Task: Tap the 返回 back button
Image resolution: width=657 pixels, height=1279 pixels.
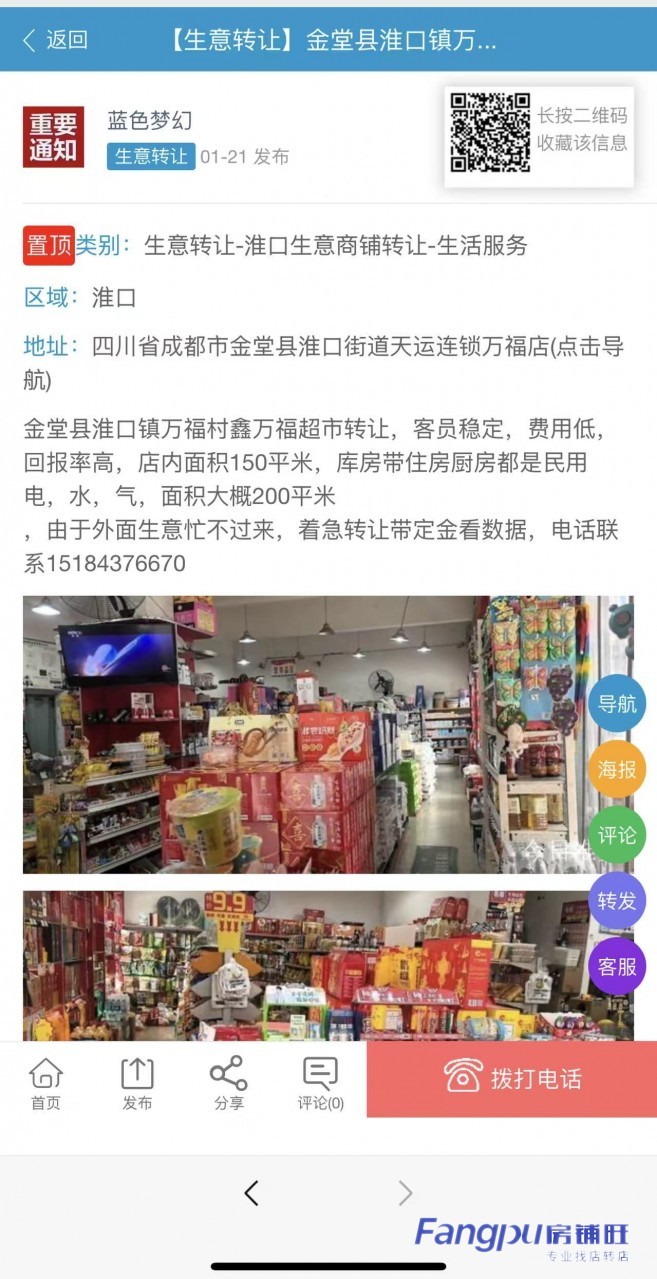Action: point(55,40)
